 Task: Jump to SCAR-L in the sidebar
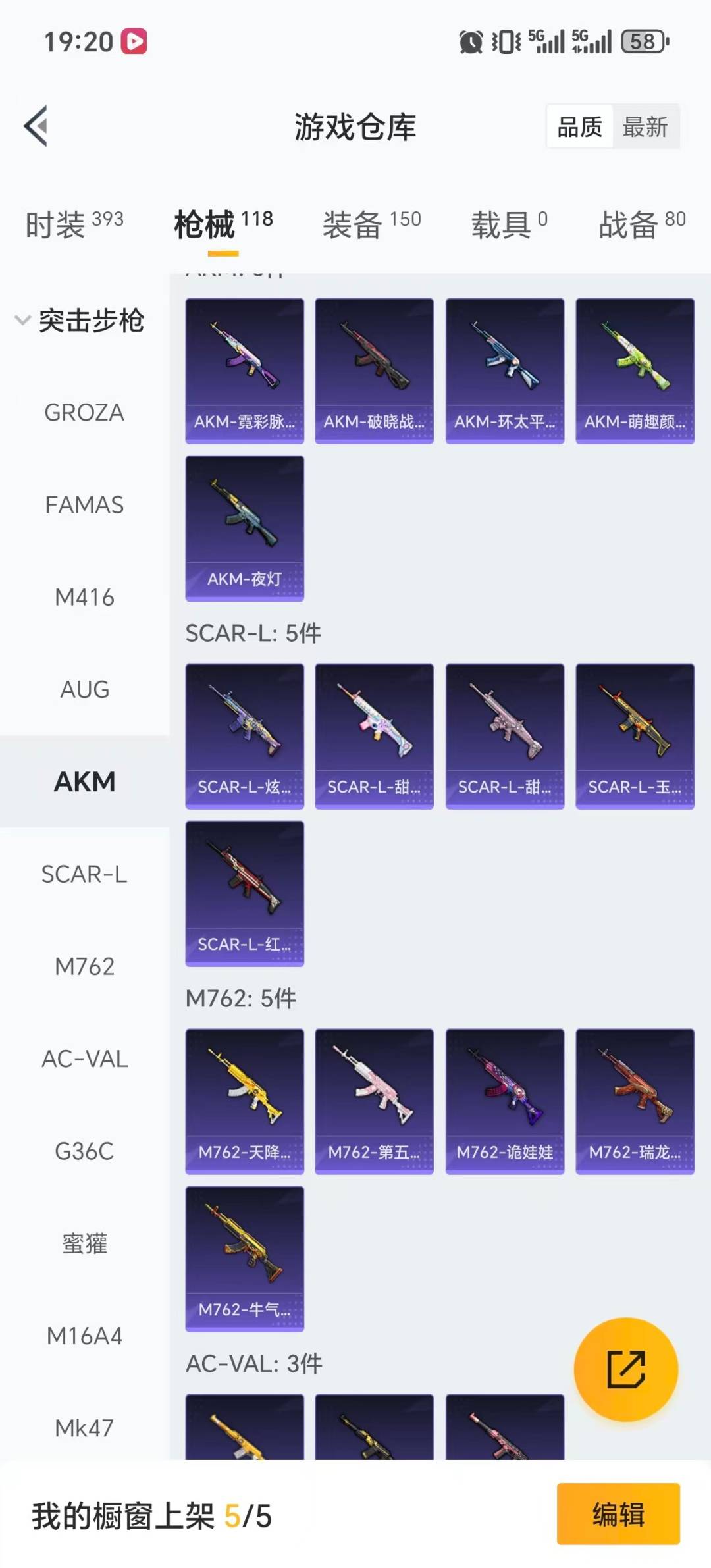point(84,874)
